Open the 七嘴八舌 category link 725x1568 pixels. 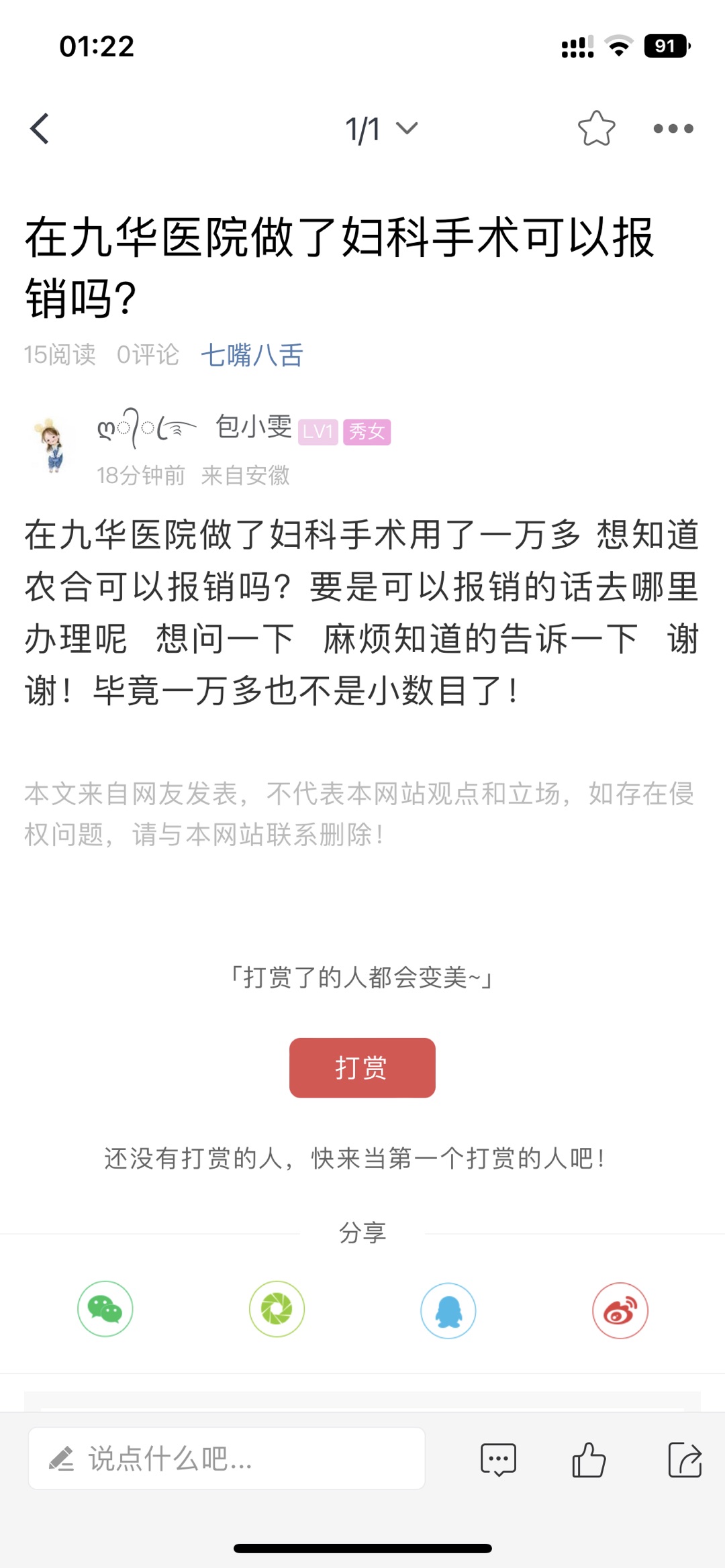pos(252,355)
